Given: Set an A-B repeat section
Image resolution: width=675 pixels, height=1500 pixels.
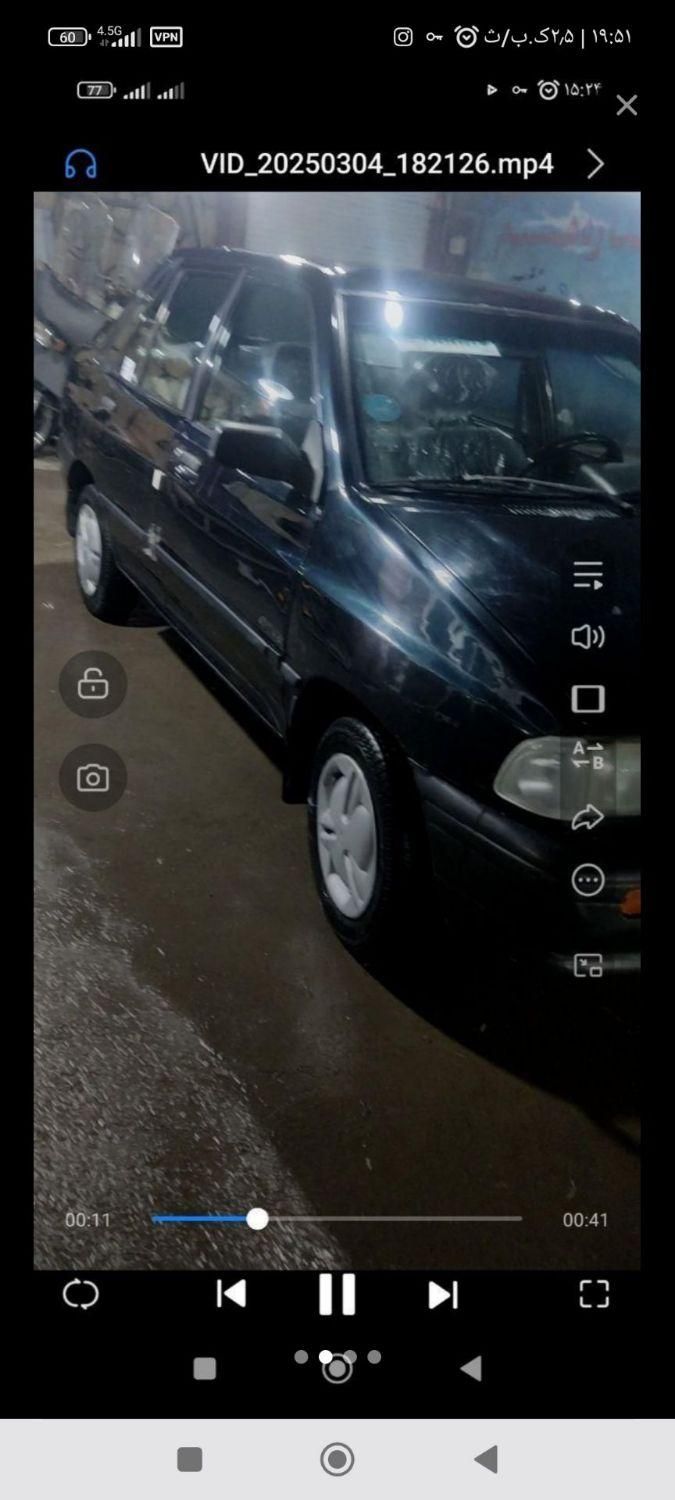Looking at the screenshot, I should click(x=588, y=756).
